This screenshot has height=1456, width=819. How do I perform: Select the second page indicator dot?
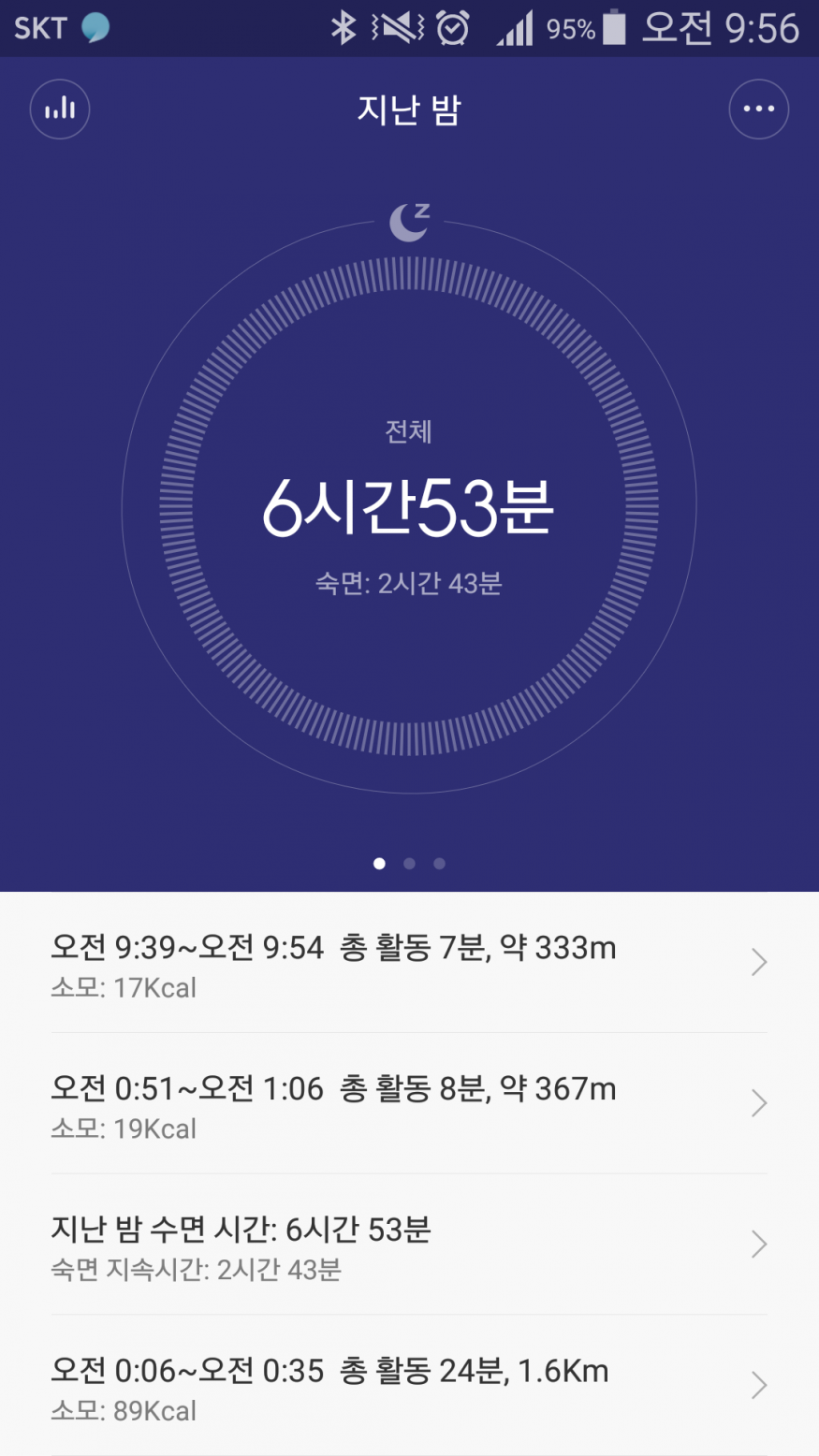[x=409, y=864]
